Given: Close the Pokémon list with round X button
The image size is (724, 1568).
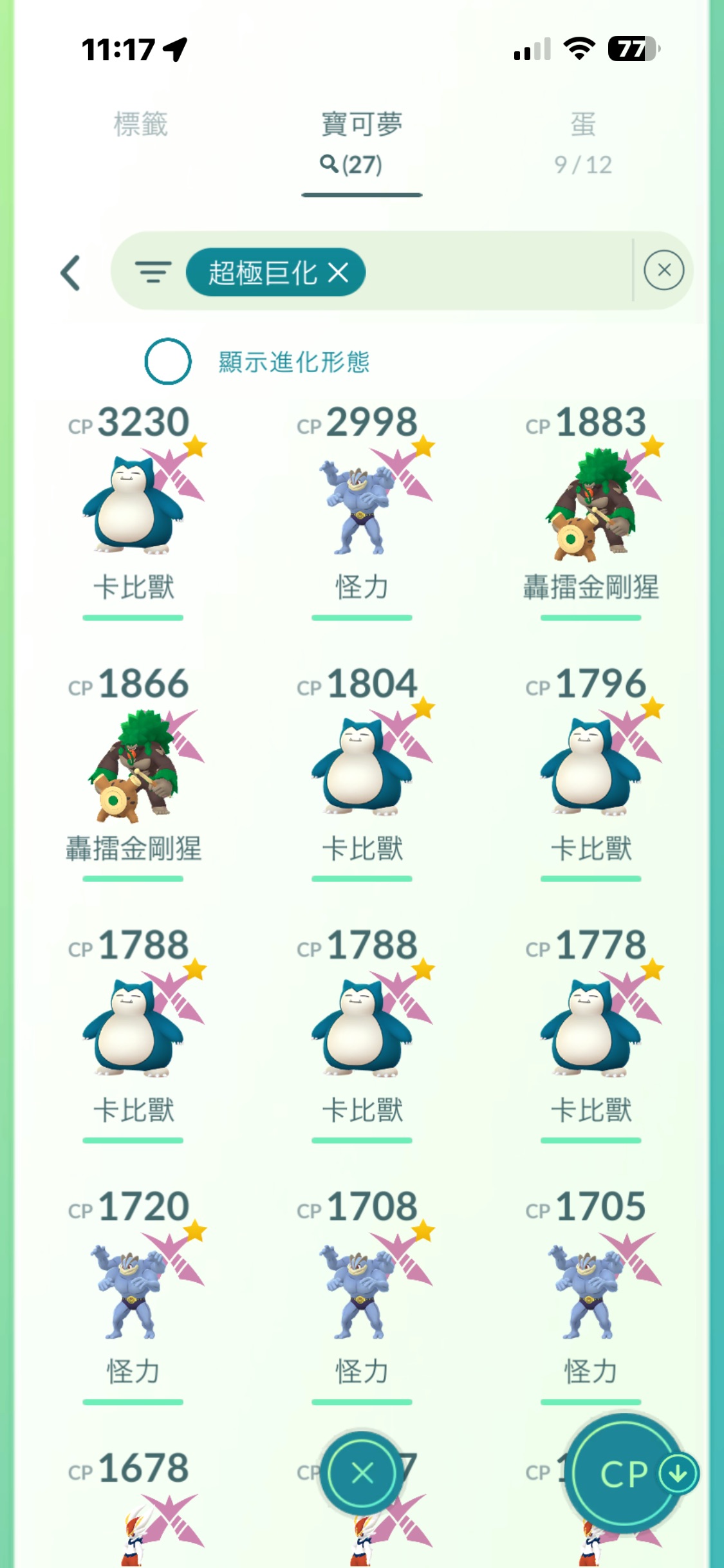Looking at the screenshot, I should 362,1473.
